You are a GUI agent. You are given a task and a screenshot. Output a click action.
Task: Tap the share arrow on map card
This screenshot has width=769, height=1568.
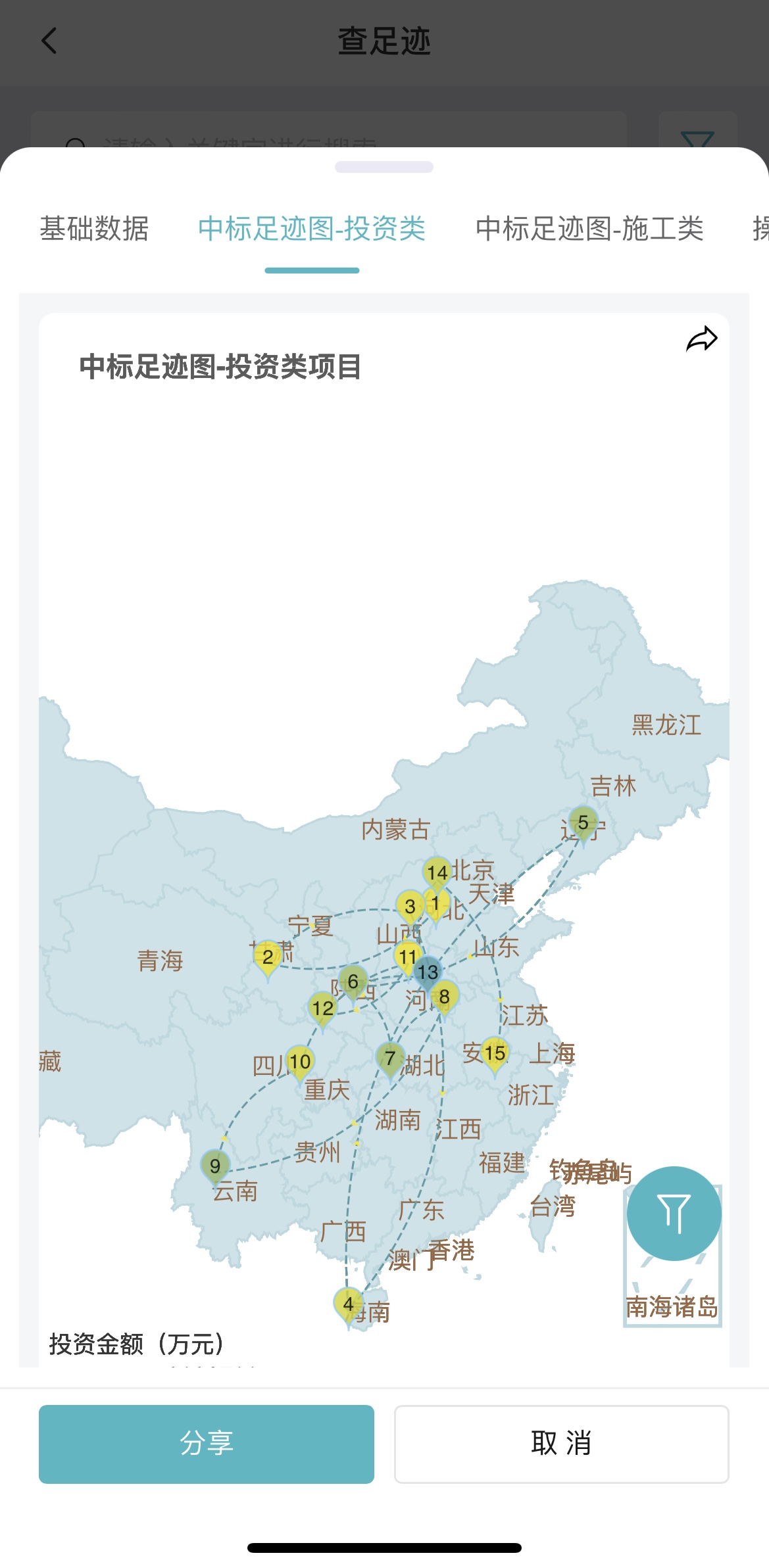[x=702, y=339]
